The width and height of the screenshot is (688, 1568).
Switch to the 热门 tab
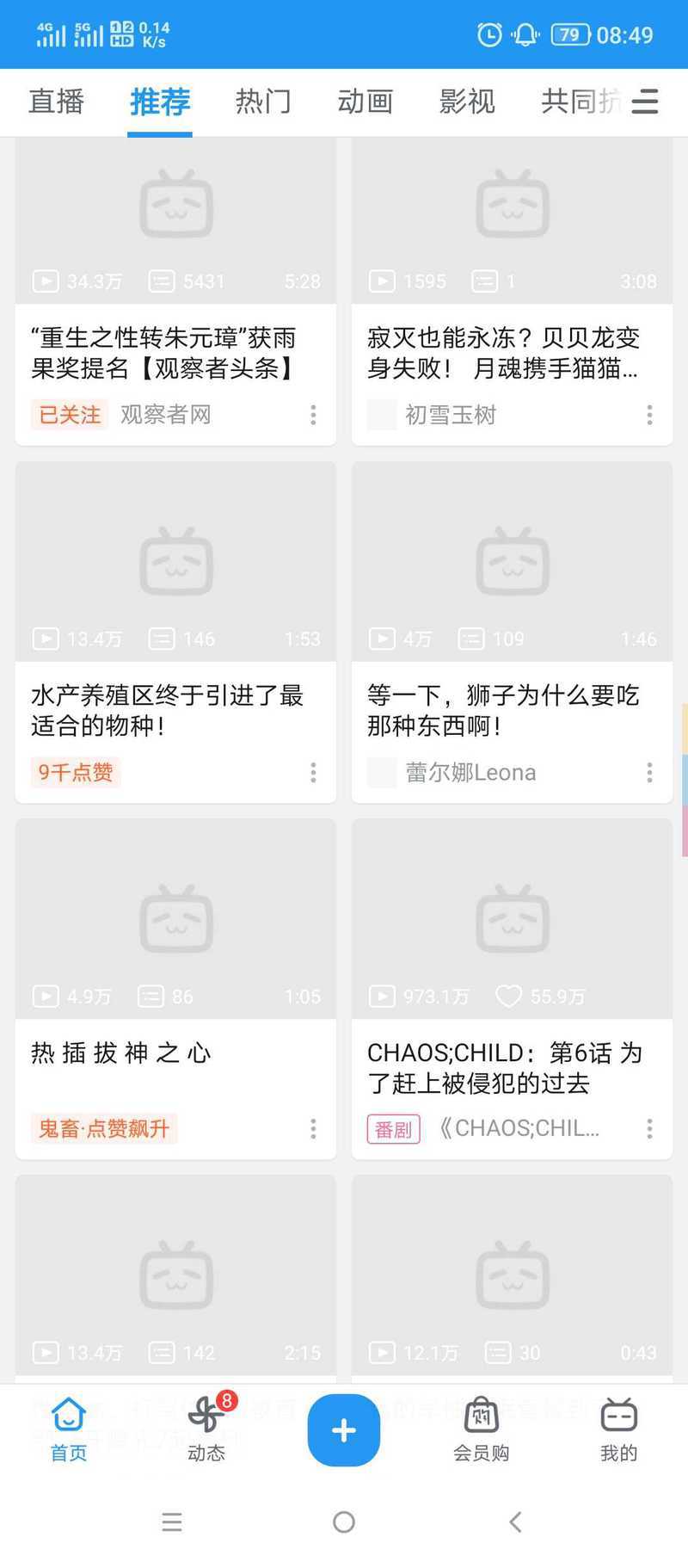263,102
